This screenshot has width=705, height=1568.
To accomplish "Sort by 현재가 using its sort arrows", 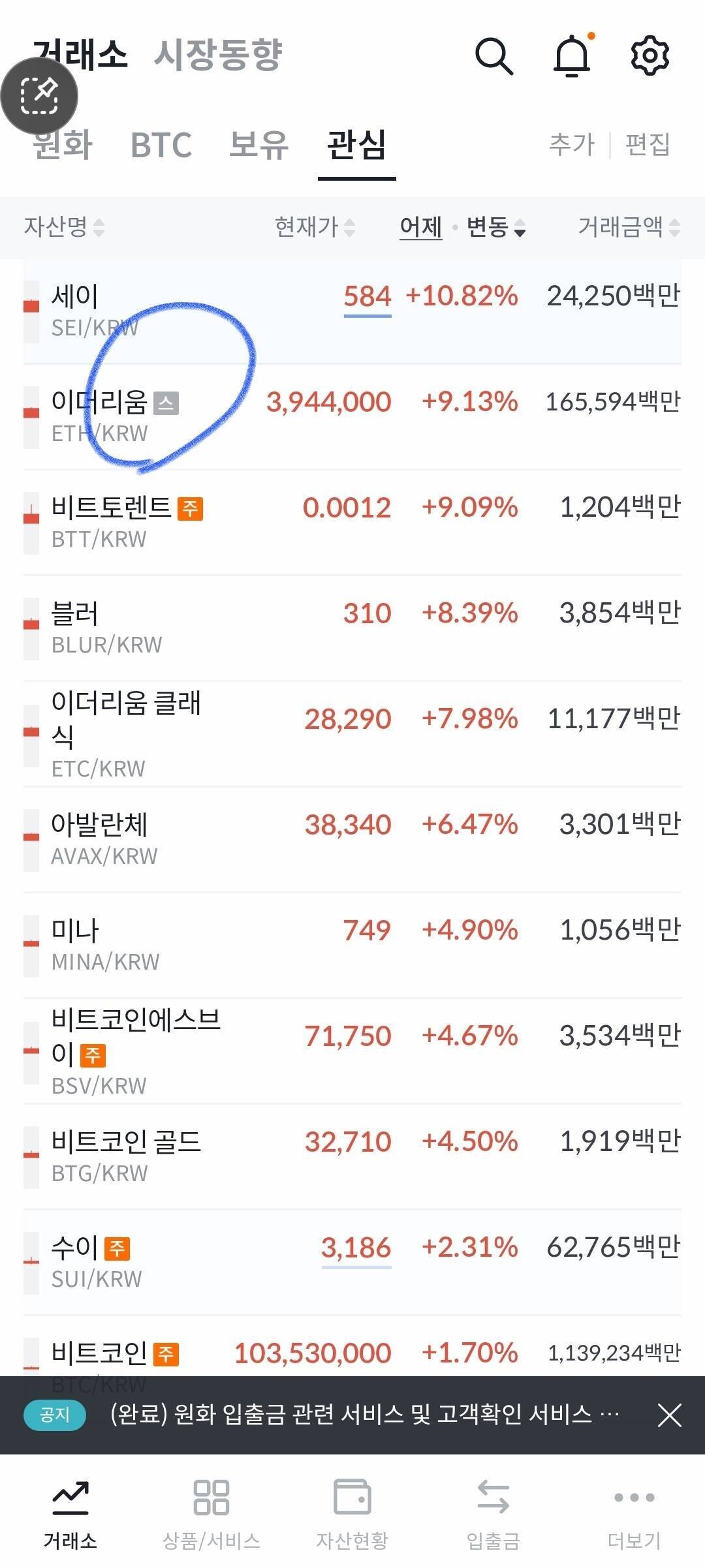I will (x=351, y=227).
